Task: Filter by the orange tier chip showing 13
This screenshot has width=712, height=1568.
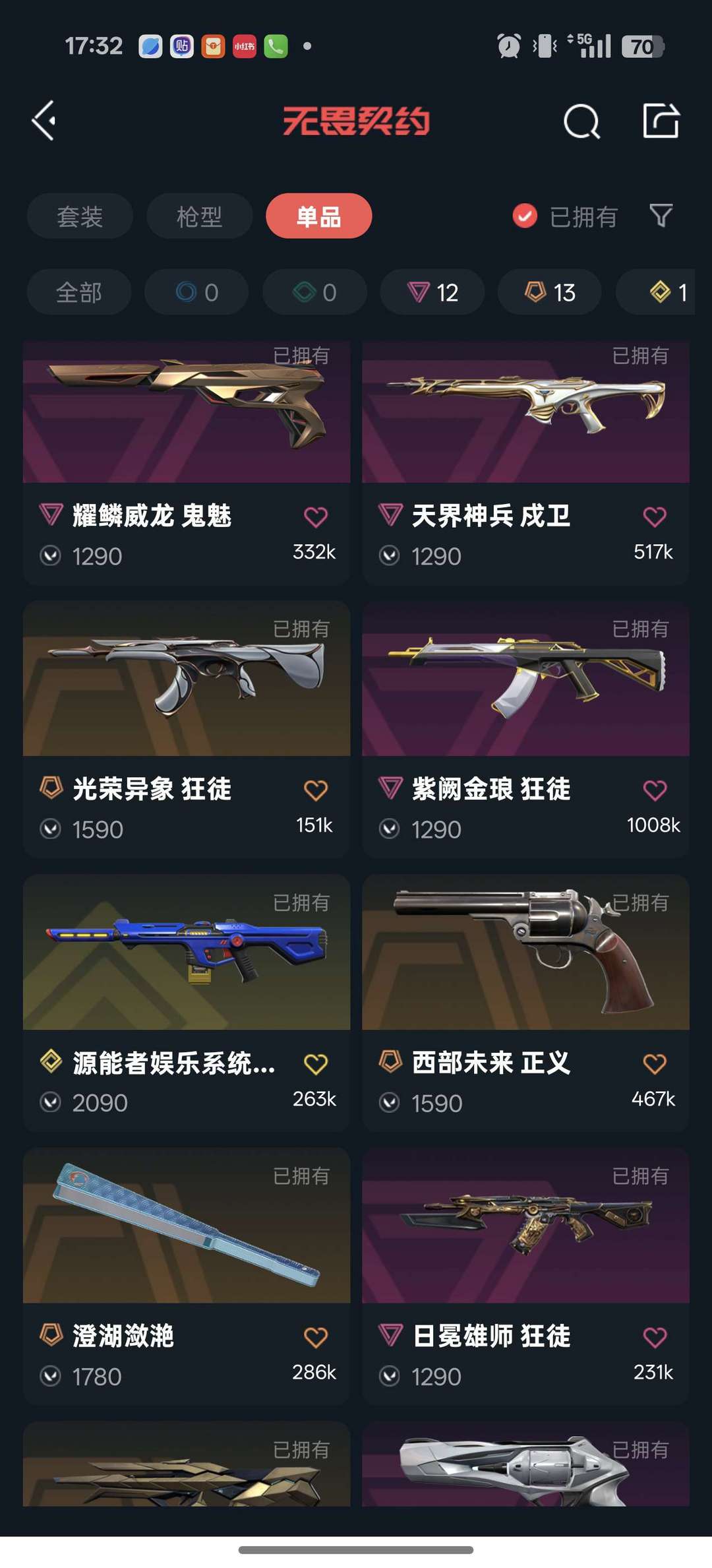Action: point(550,292)
